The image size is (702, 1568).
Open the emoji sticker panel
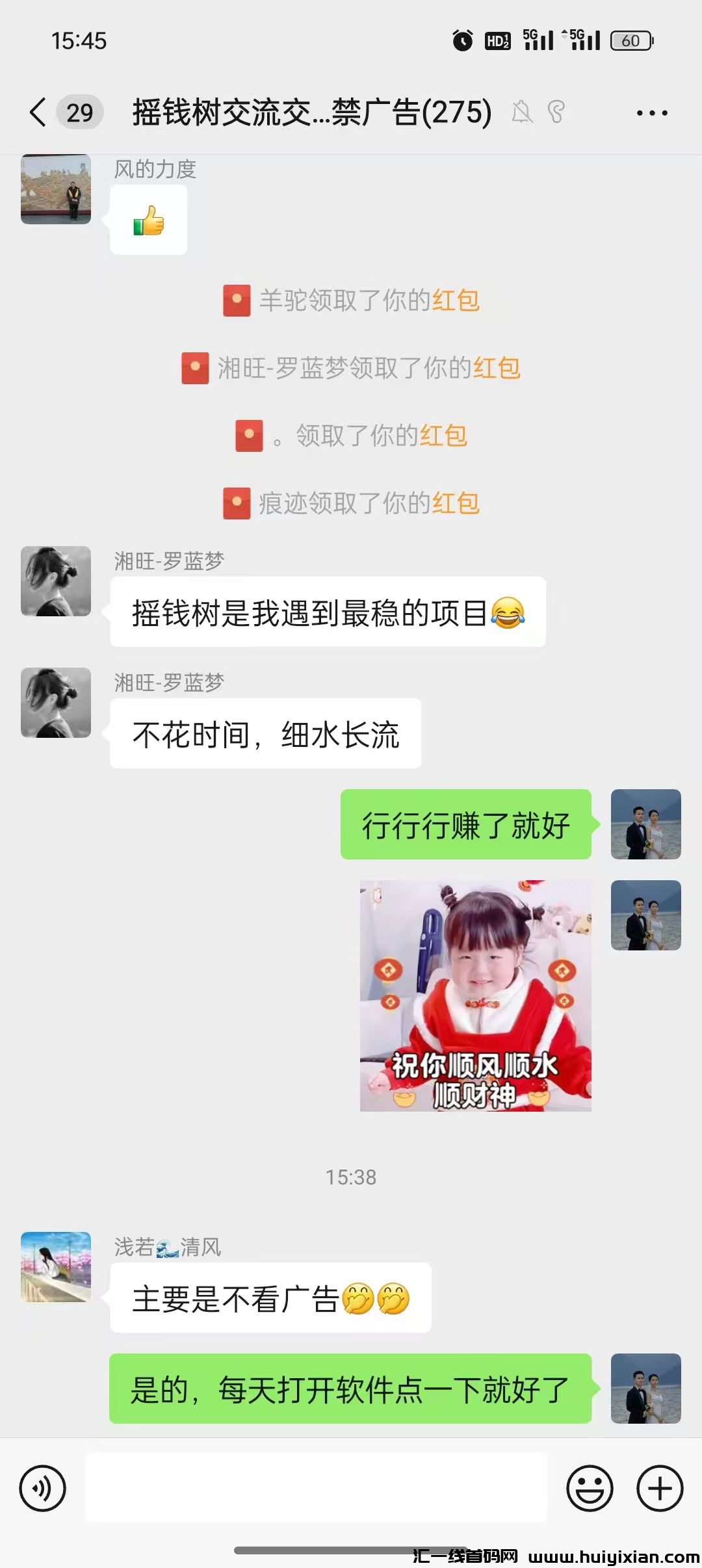[x=590, y=1488]
